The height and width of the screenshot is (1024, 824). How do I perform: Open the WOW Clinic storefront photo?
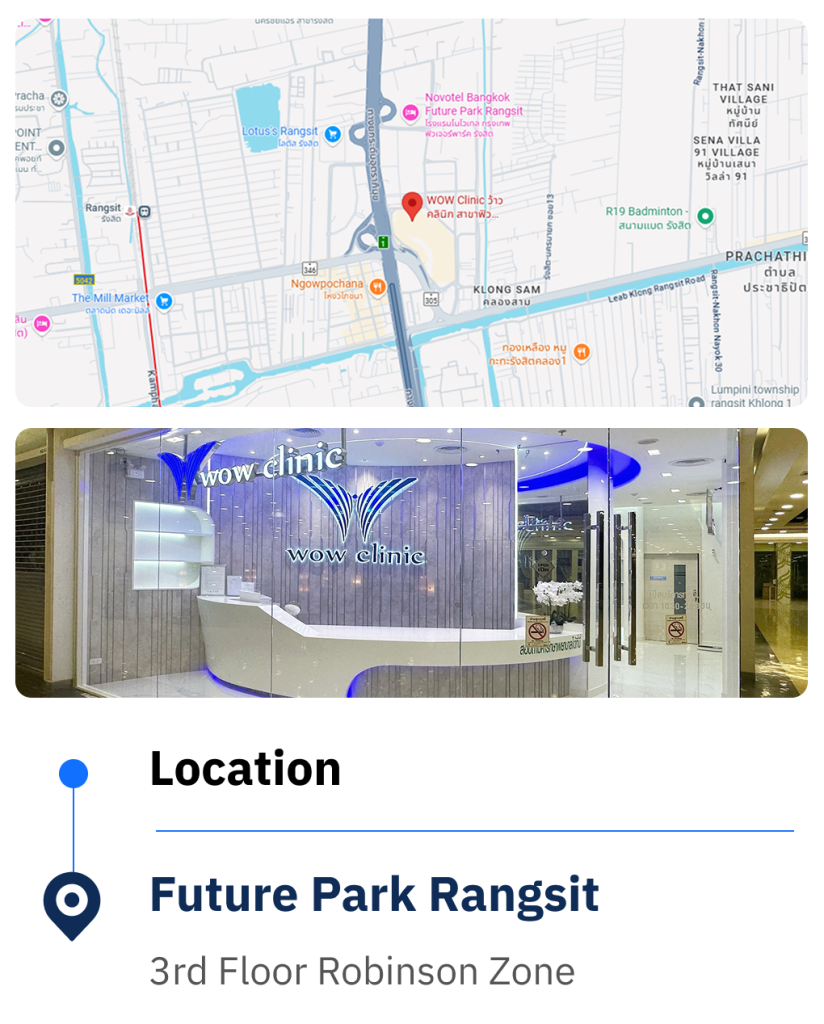pyautogui.click(x=411, y=563)
